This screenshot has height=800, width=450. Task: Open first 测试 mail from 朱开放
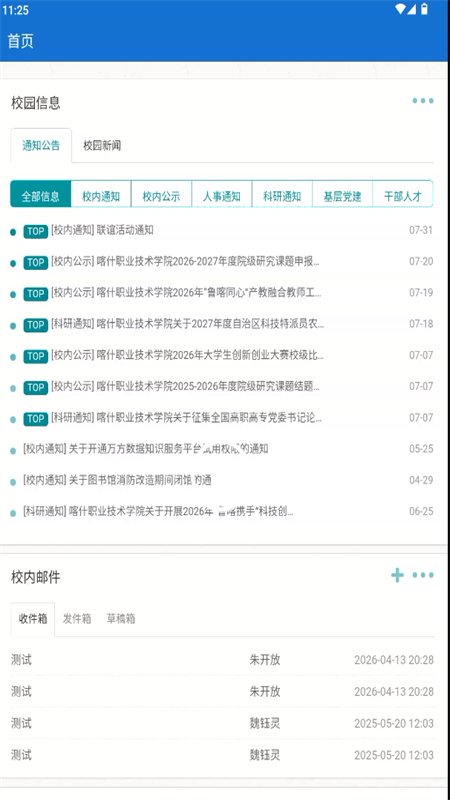pyautogui.click(x=222, y=660)
